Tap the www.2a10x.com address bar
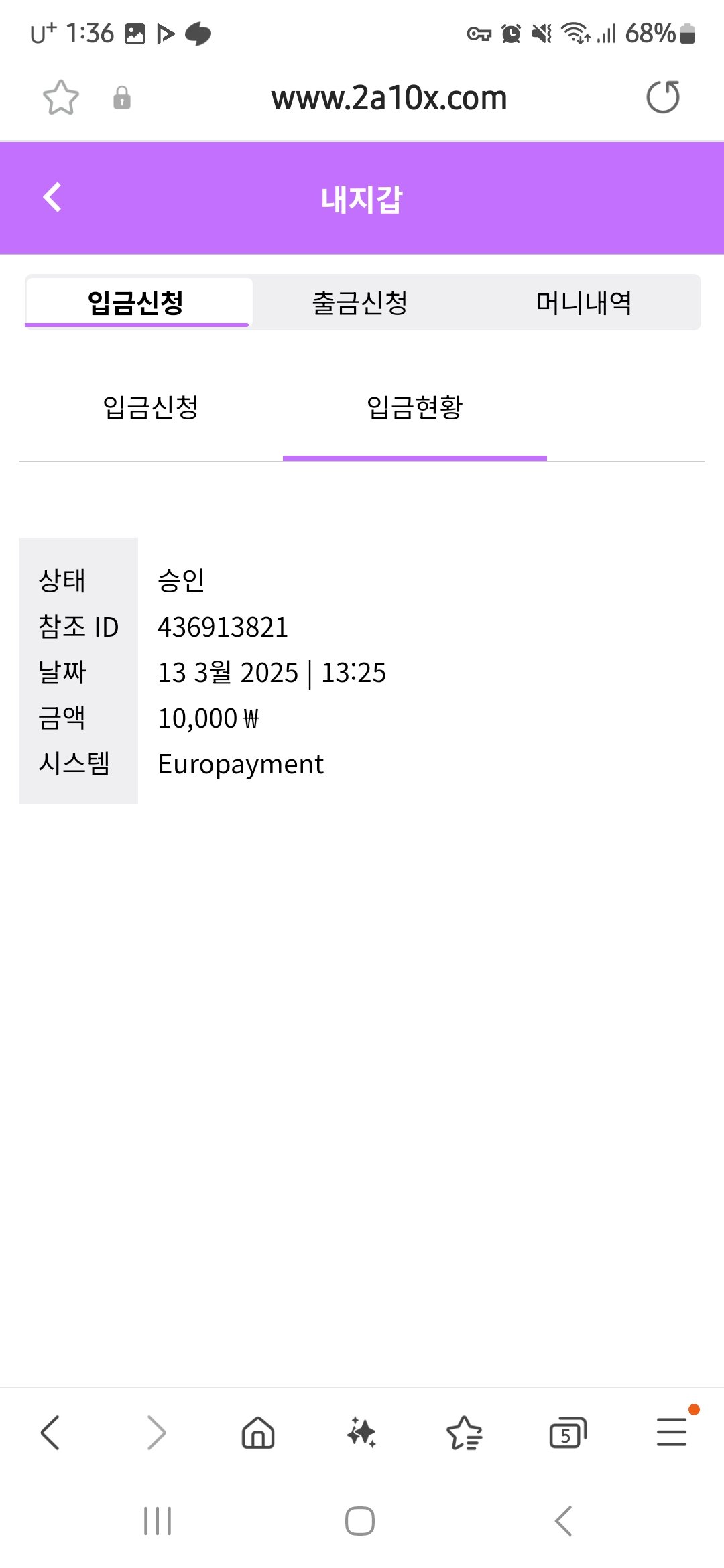Image resolution: width=724 pixels, height=1568 pixels. (389, 98)
